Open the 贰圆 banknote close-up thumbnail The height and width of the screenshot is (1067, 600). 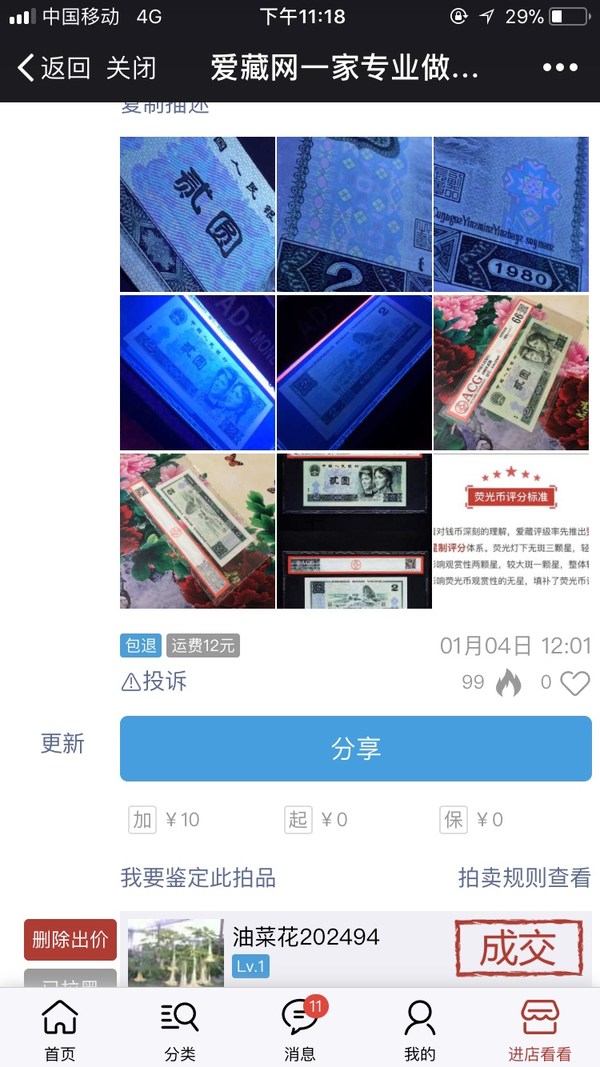click(197, 214)
